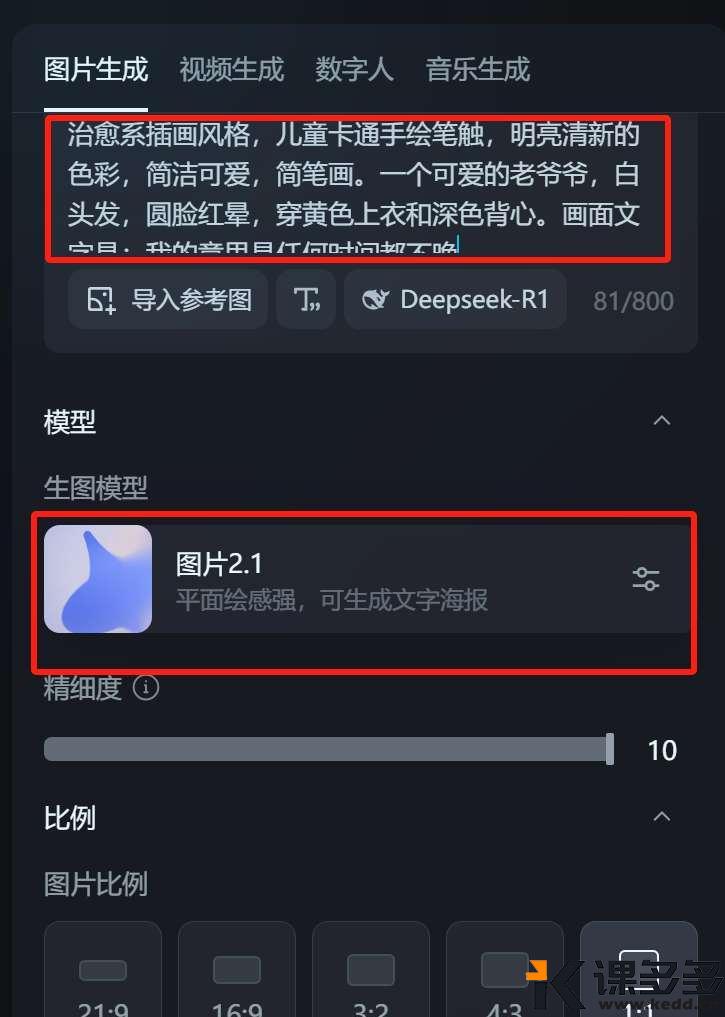Tap the 精细度 slider track
This screenshot has height=1017, width=725.
328,749
